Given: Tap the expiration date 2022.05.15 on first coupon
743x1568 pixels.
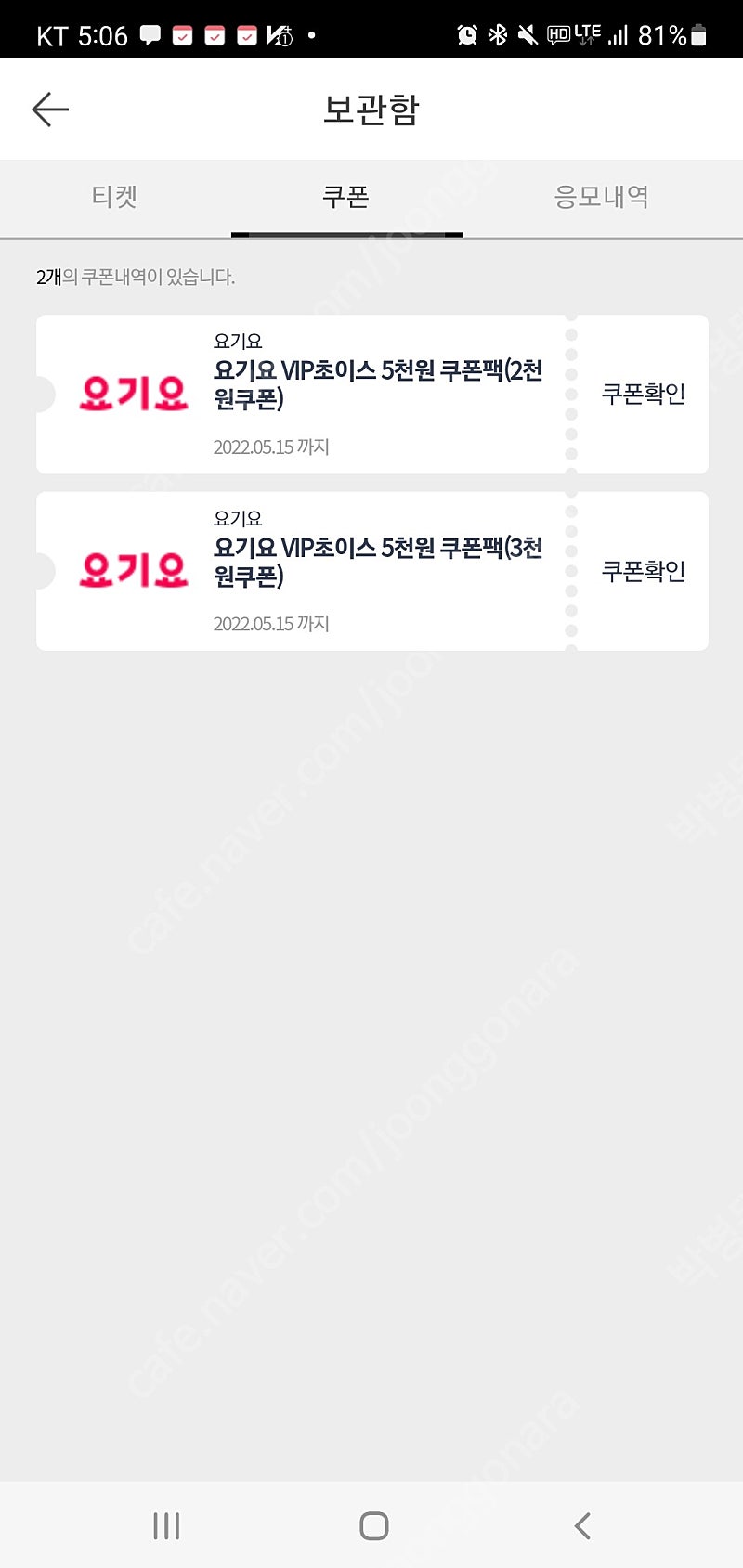Looking at the screenshot, I should [x=270, y=447].
